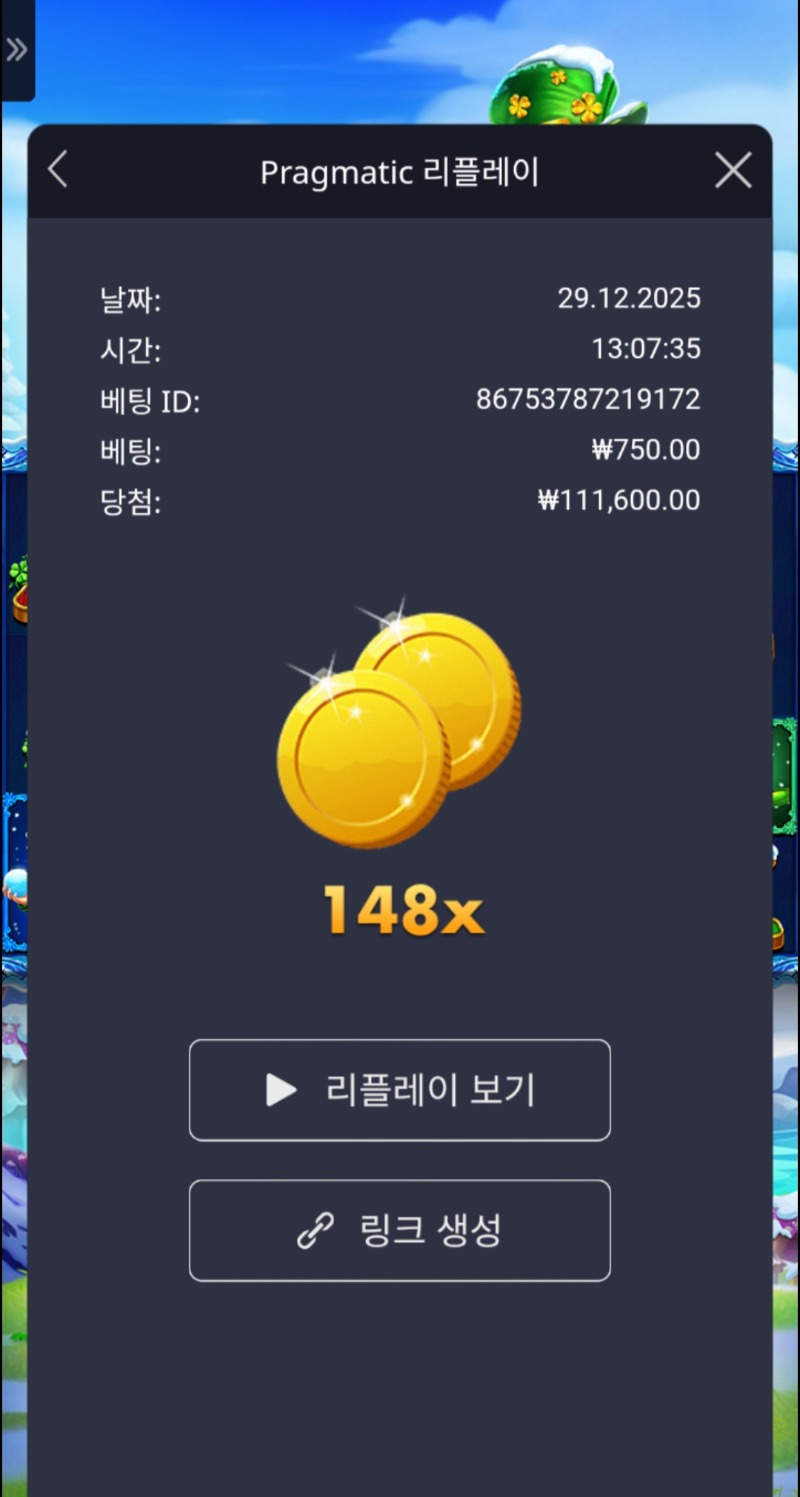The width and height of the screenshot is (800, 1497).
Task: Close the Pragmatic 리플레이 dialog
Action: [733, 171]
